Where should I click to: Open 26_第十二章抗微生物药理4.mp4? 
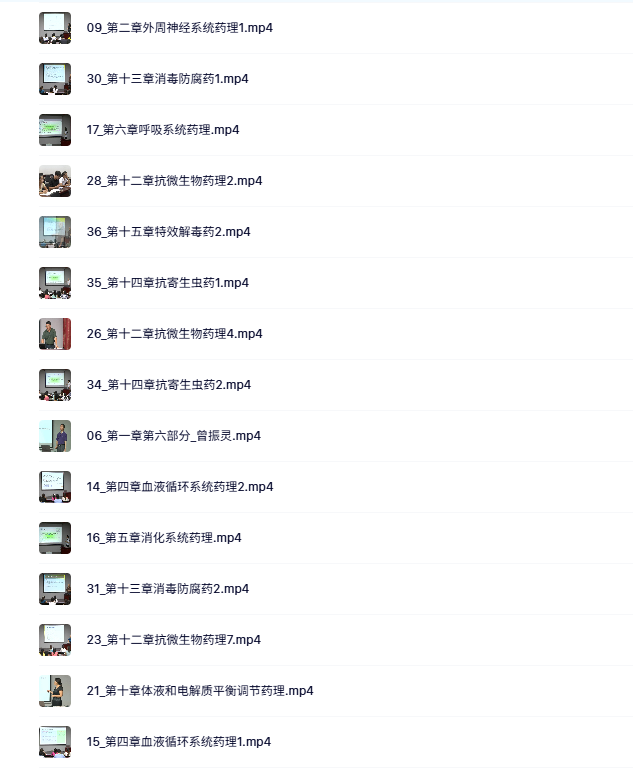tap(174, 334)
